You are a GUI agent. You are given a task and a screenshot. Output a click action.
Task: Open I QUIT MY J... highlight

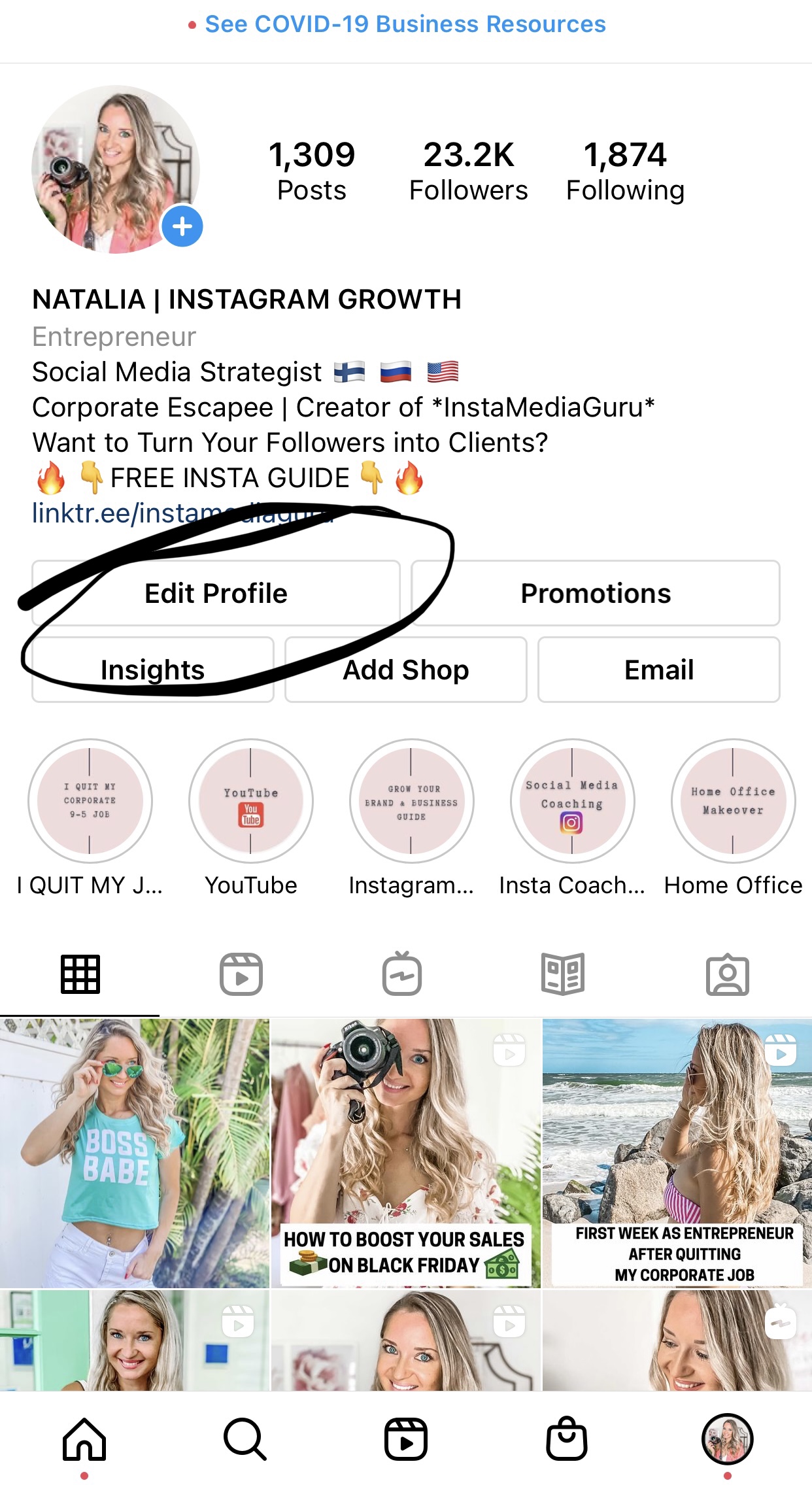90,801
